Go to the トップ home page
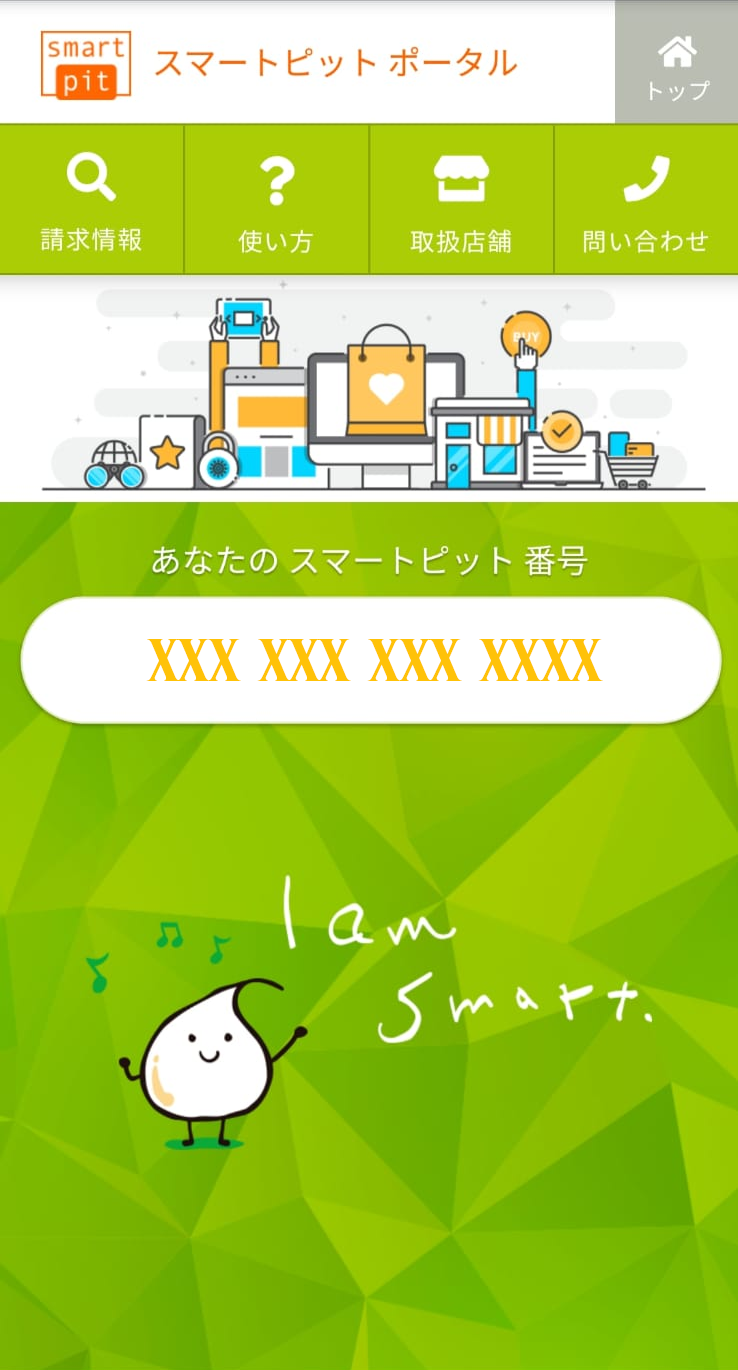The image size is (738, 1370). click(x=676, y=64)
